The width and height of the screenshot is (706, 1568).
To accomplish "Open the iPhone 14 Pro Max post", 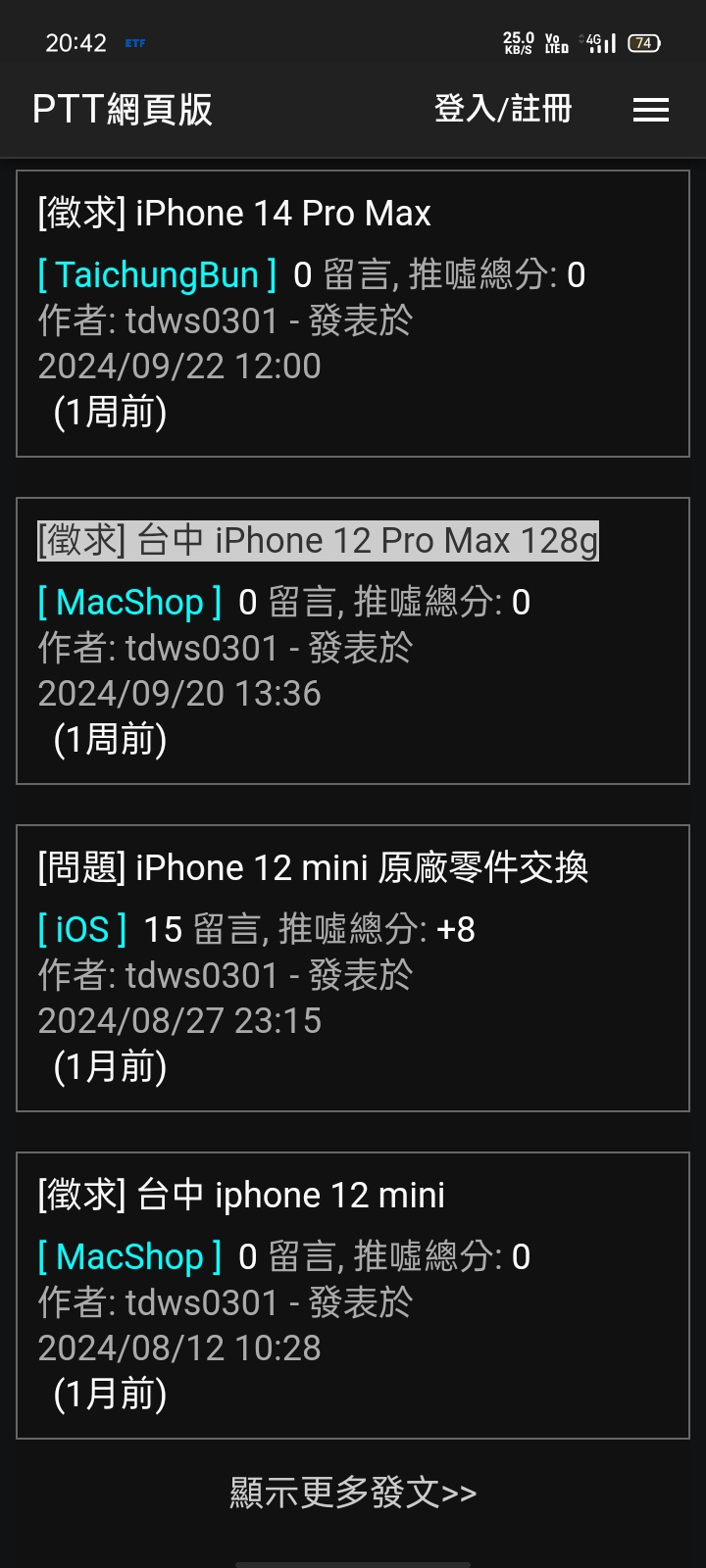I will (234, 213).
